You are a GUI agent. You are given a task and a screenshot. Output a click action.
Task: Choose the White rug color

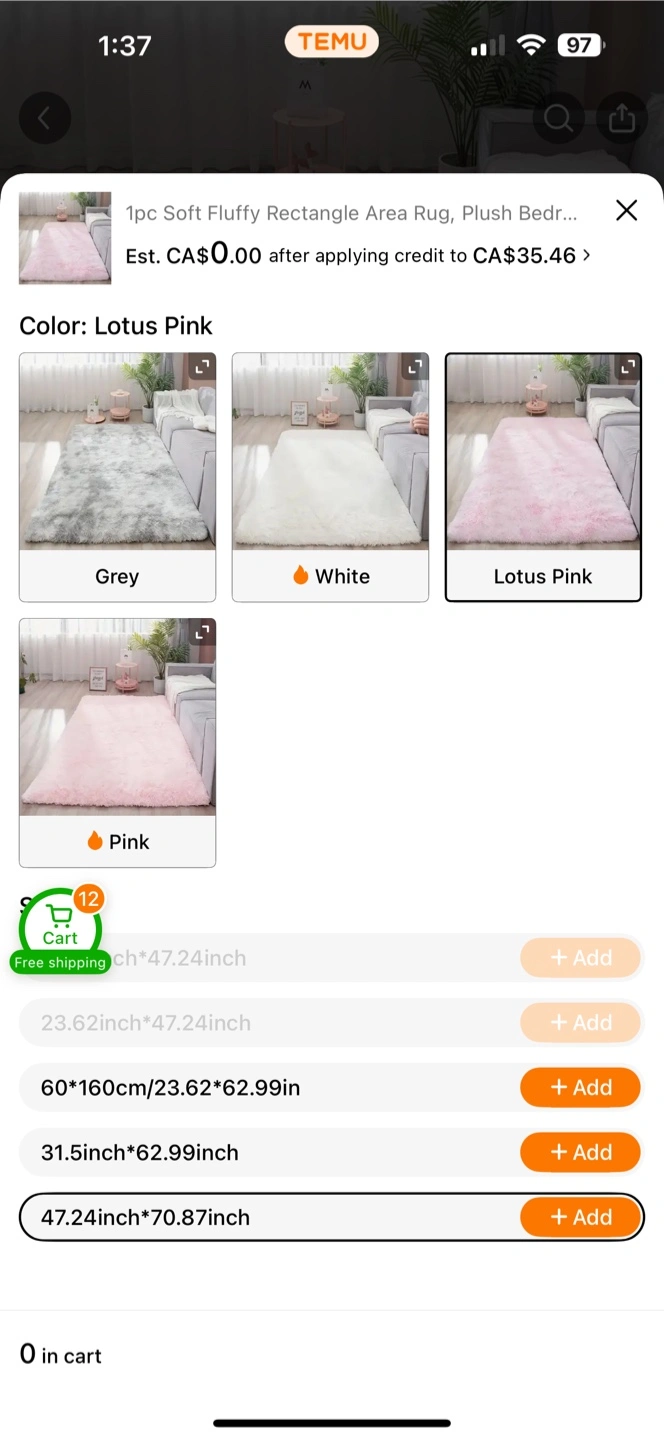(330, 477)
